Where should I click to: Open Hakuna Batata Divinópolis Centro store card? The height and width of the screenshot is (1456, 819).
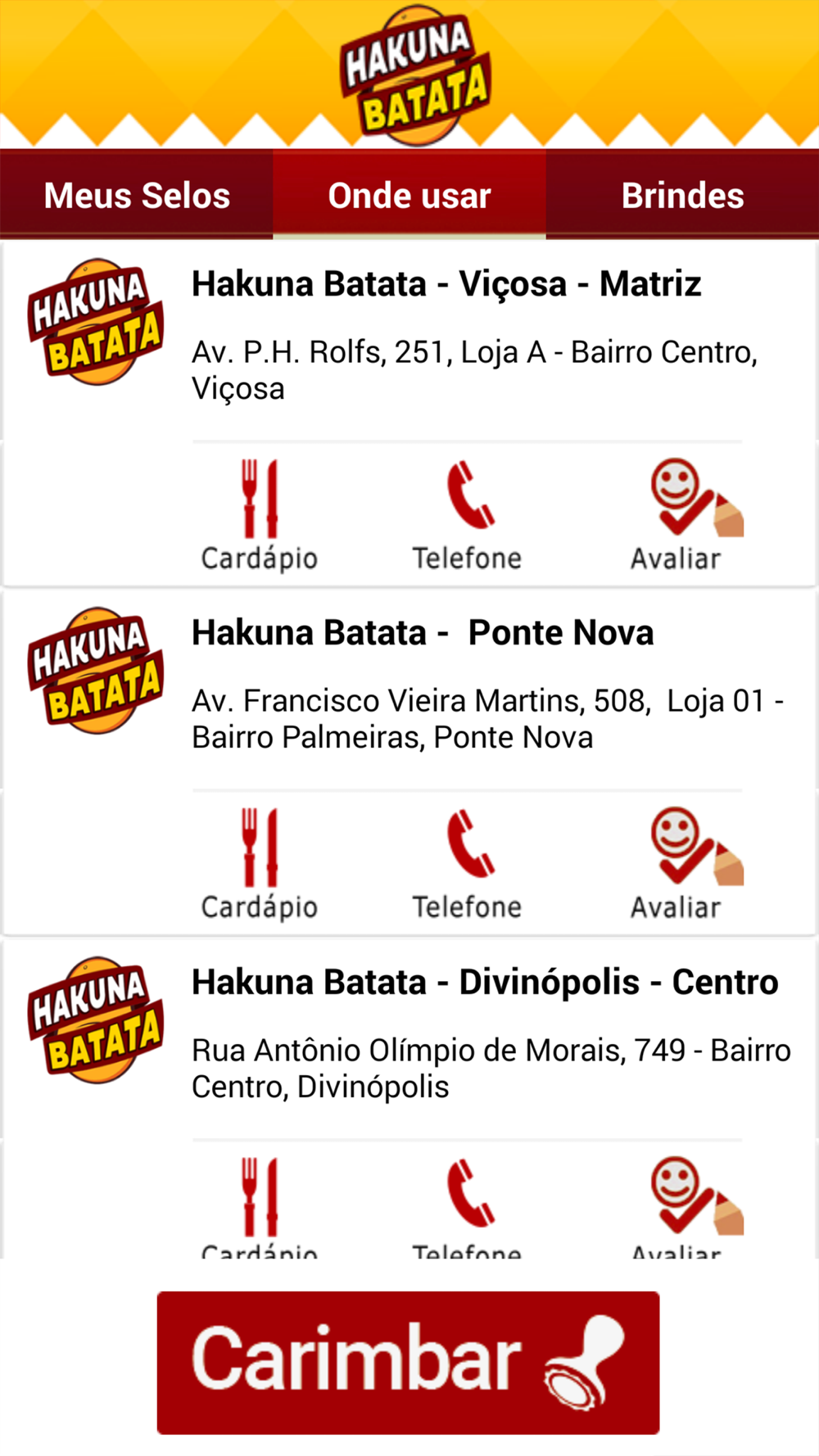(409, 1038)
